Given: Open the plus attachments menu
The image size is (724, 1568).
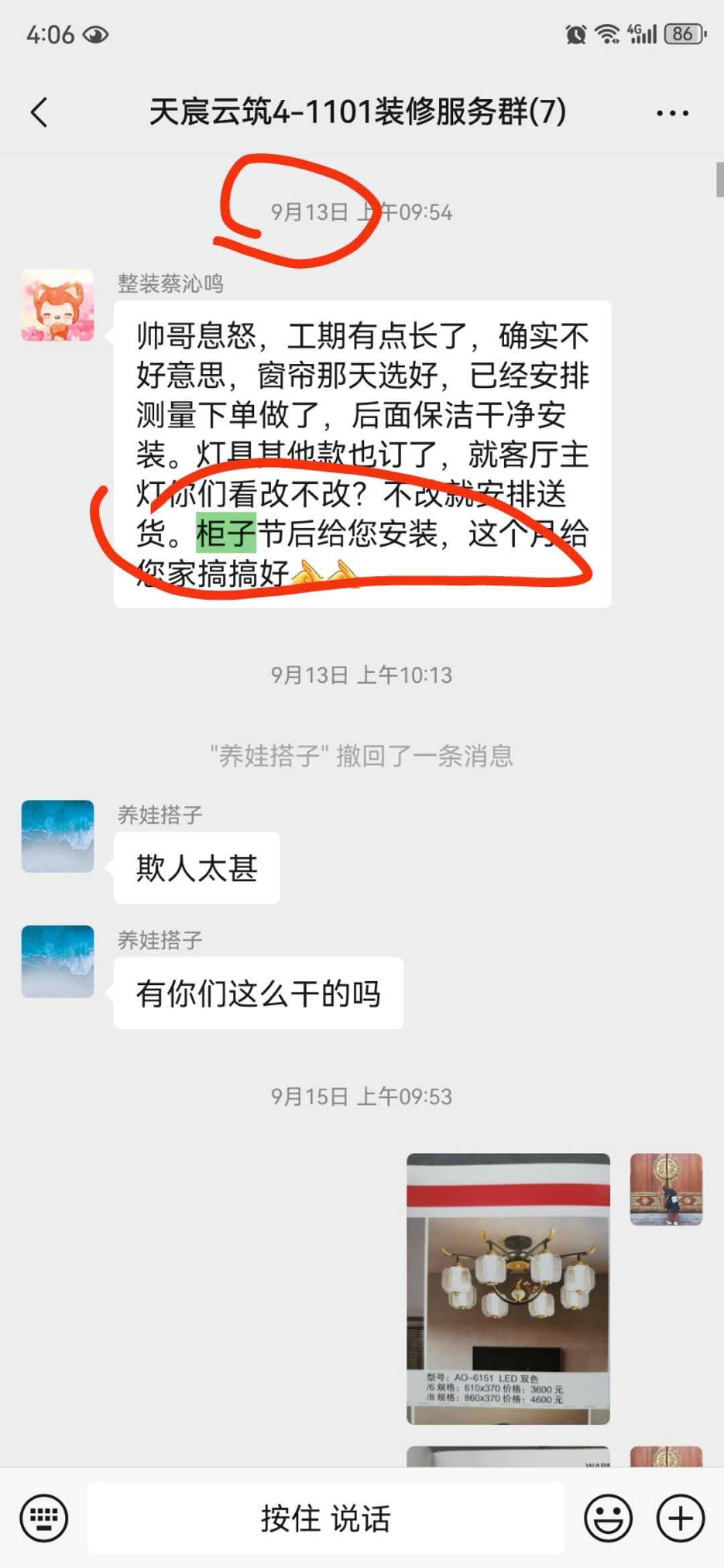Looking at the screenshot, I should pos(680,1518).
